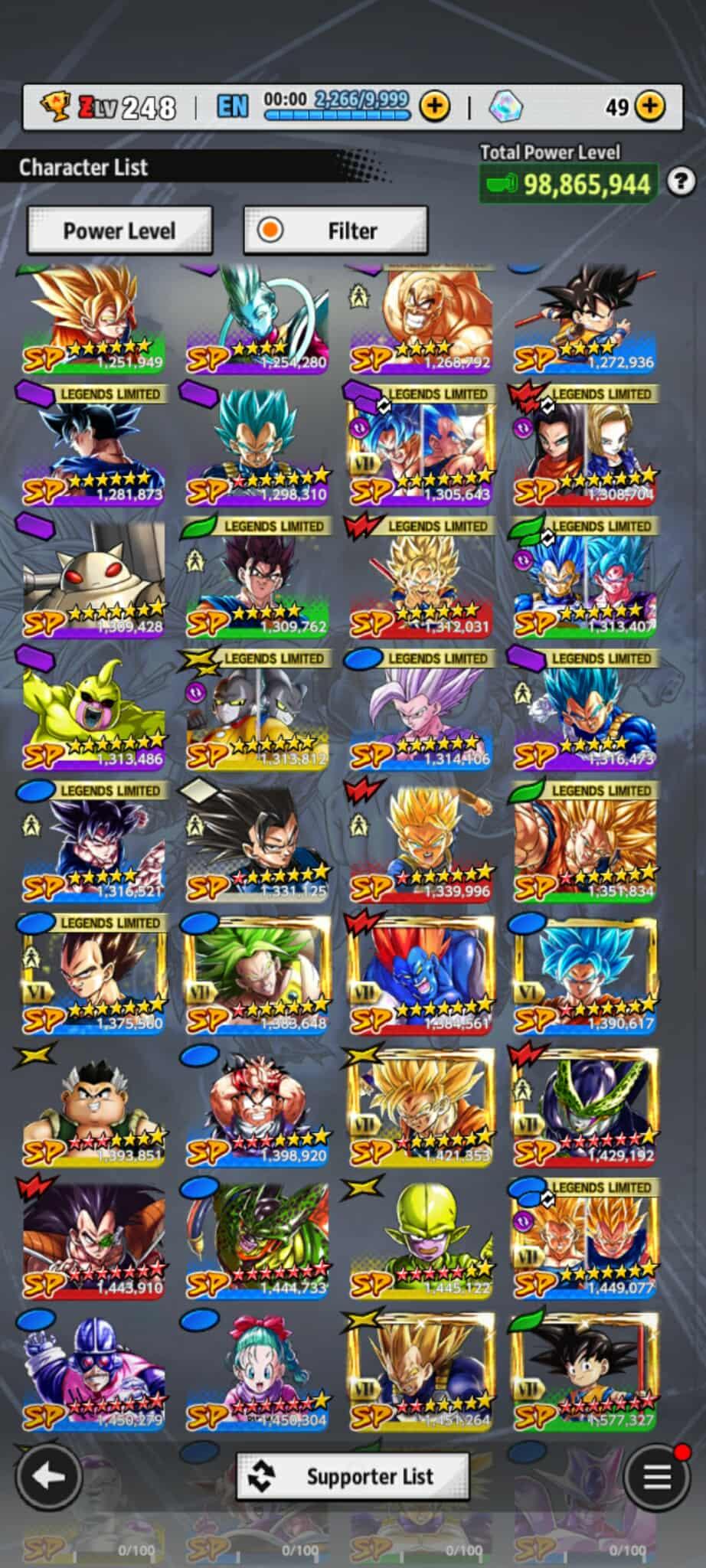Viewport: 706px width, 1568px height.
Task: View the character with power 1,383,648
Action: 257,977
